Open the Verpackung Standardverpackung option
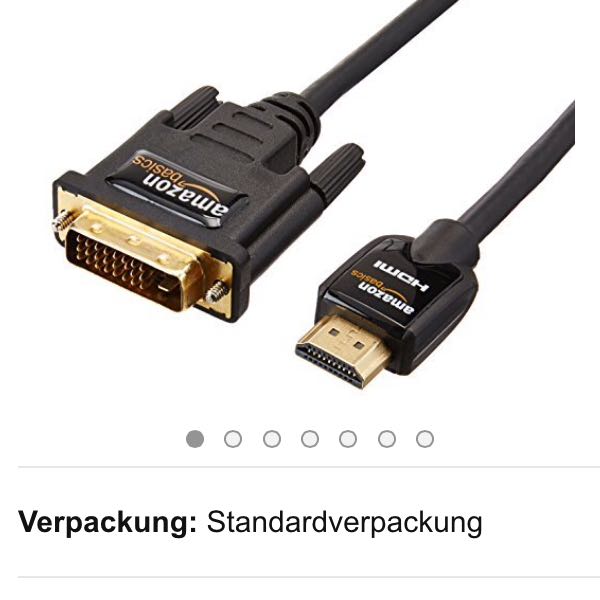600x600 pixels. (250, 522)
